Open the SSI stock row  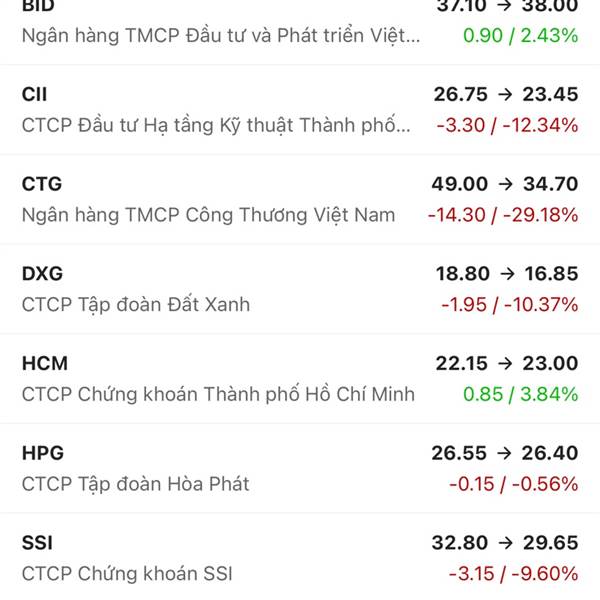(x=300, y=558)
